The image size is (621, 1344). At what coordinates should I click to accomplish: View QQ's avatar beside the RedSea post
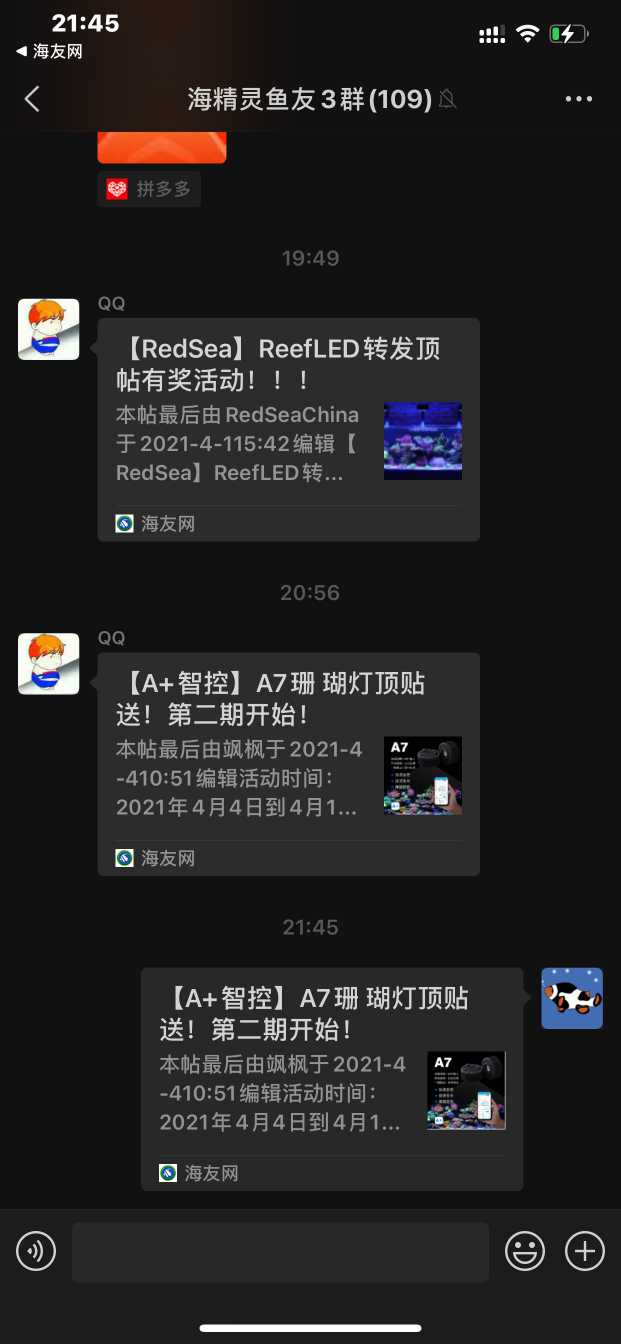pos(49,329)
